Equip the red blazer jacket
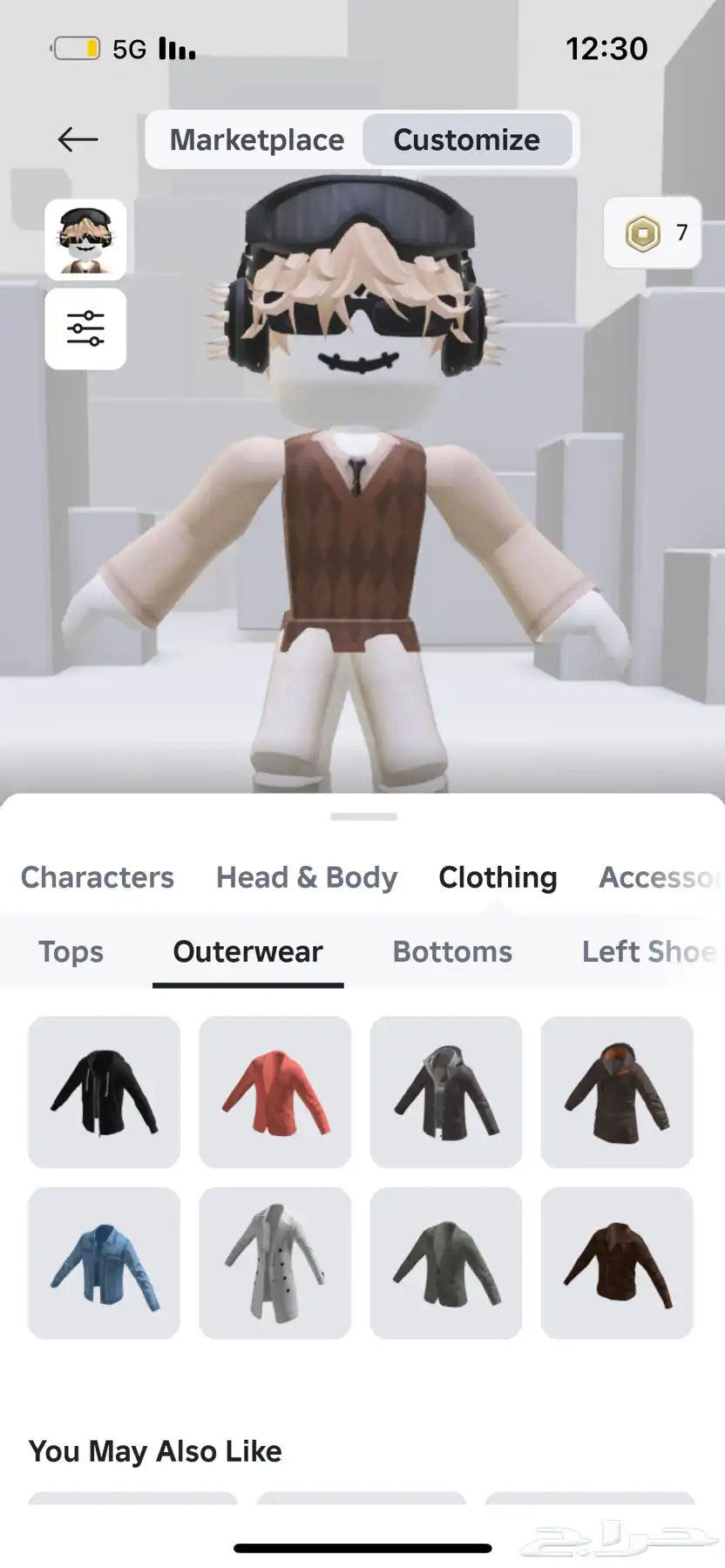Image resolution: width=725 pixels, height=1568 pixels. click(x=274, y=1092)
